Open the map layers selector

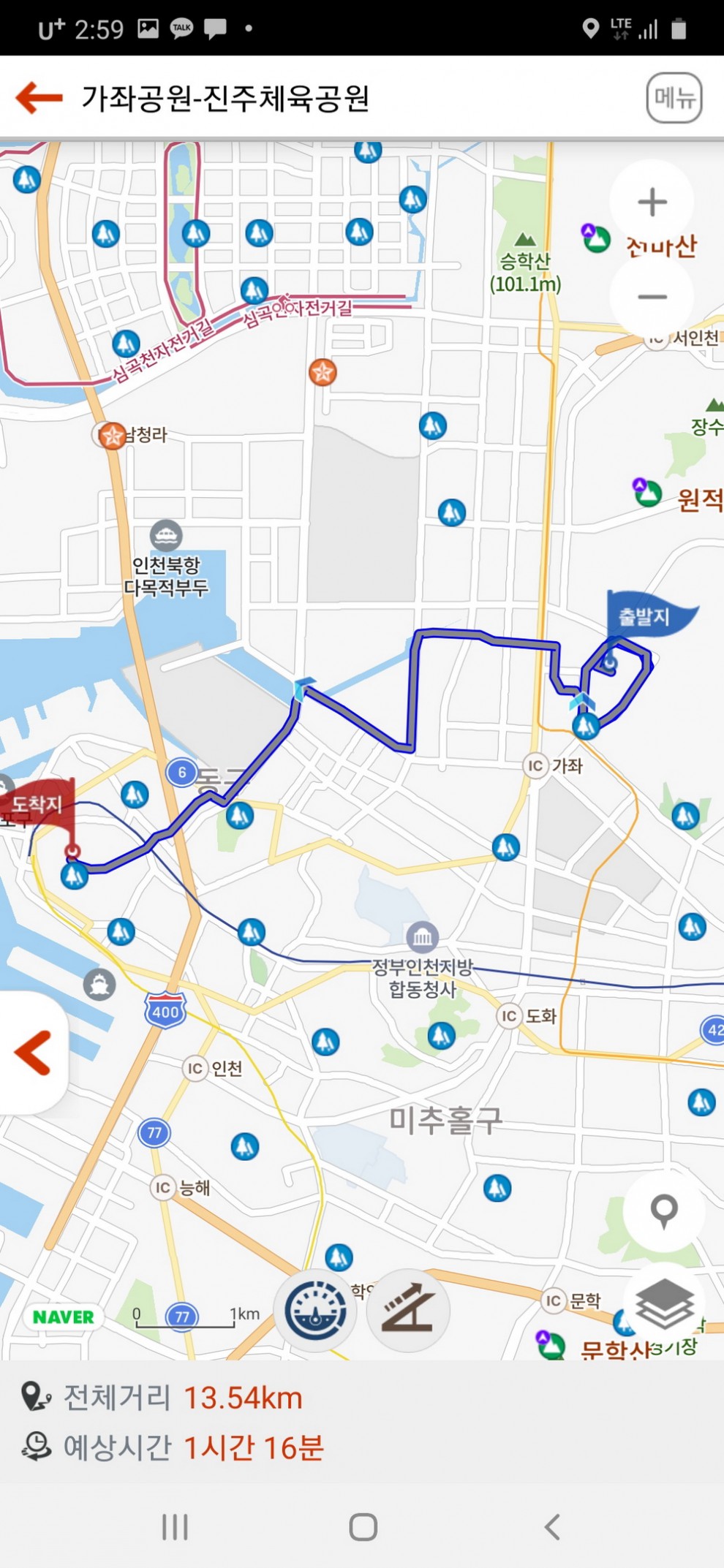tap(663, 1305)
